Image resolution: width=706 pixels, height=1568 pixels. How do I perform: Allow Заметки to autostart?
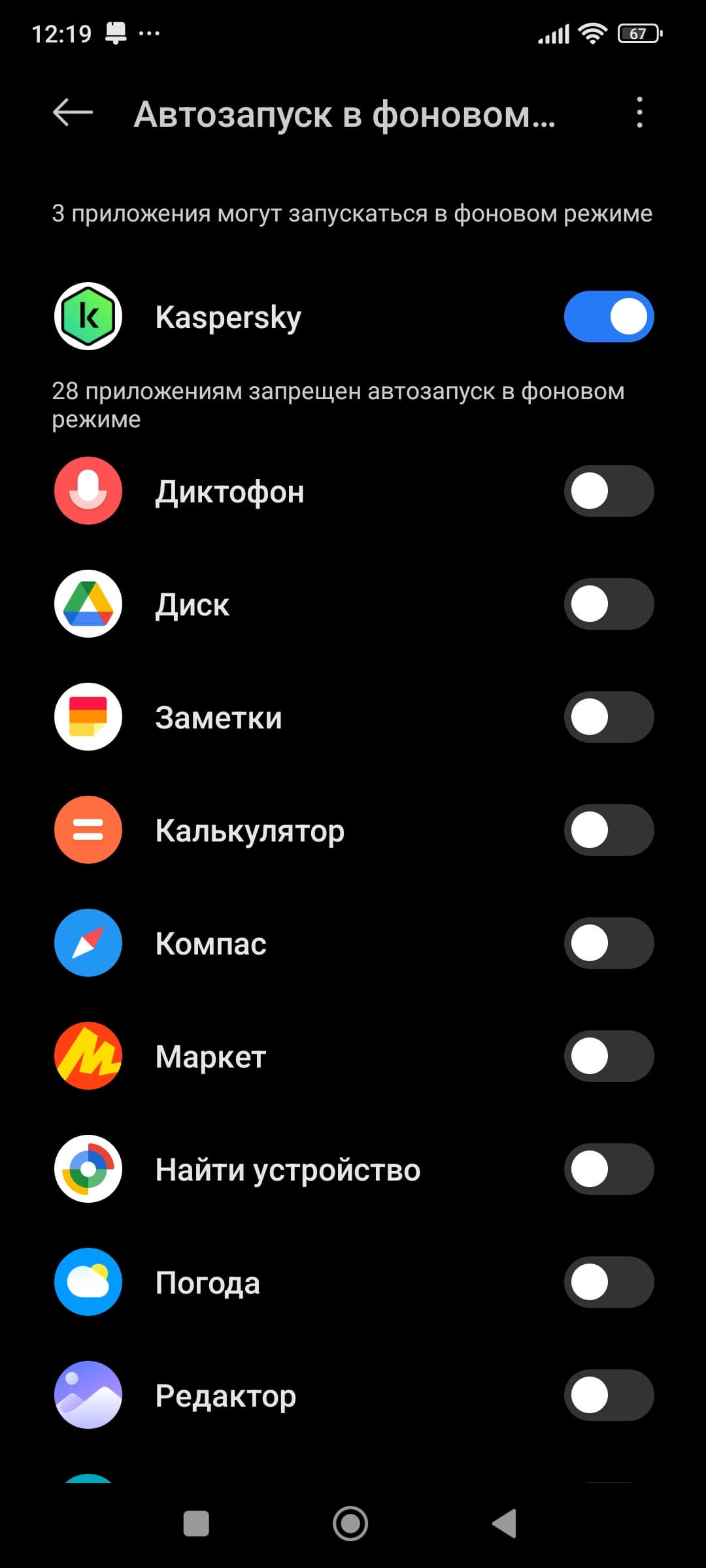click(609, 717)
